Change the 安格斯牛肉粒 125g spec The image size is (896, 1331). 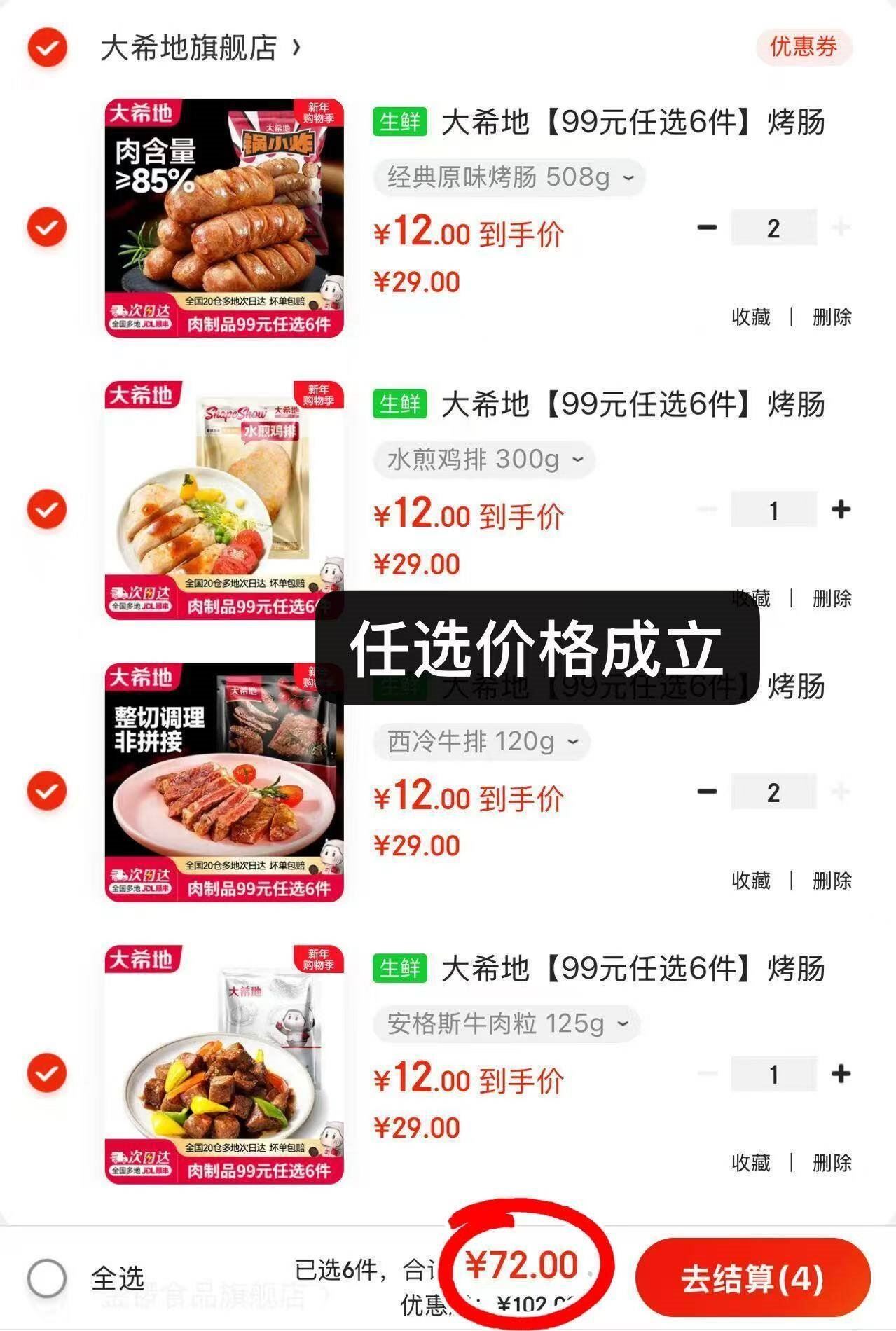click(x=506, y=1024)
